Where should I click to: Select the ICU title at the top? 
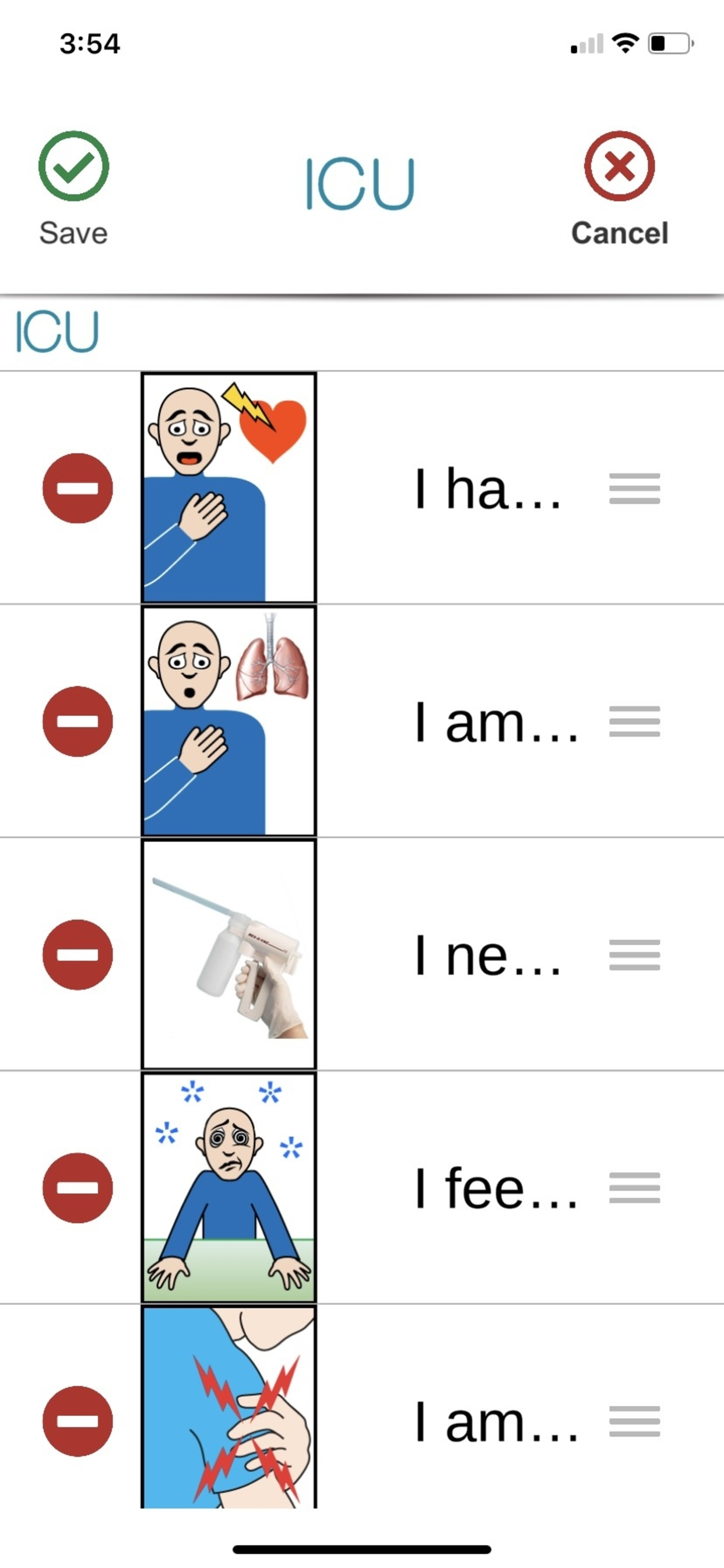coord(360,183)
